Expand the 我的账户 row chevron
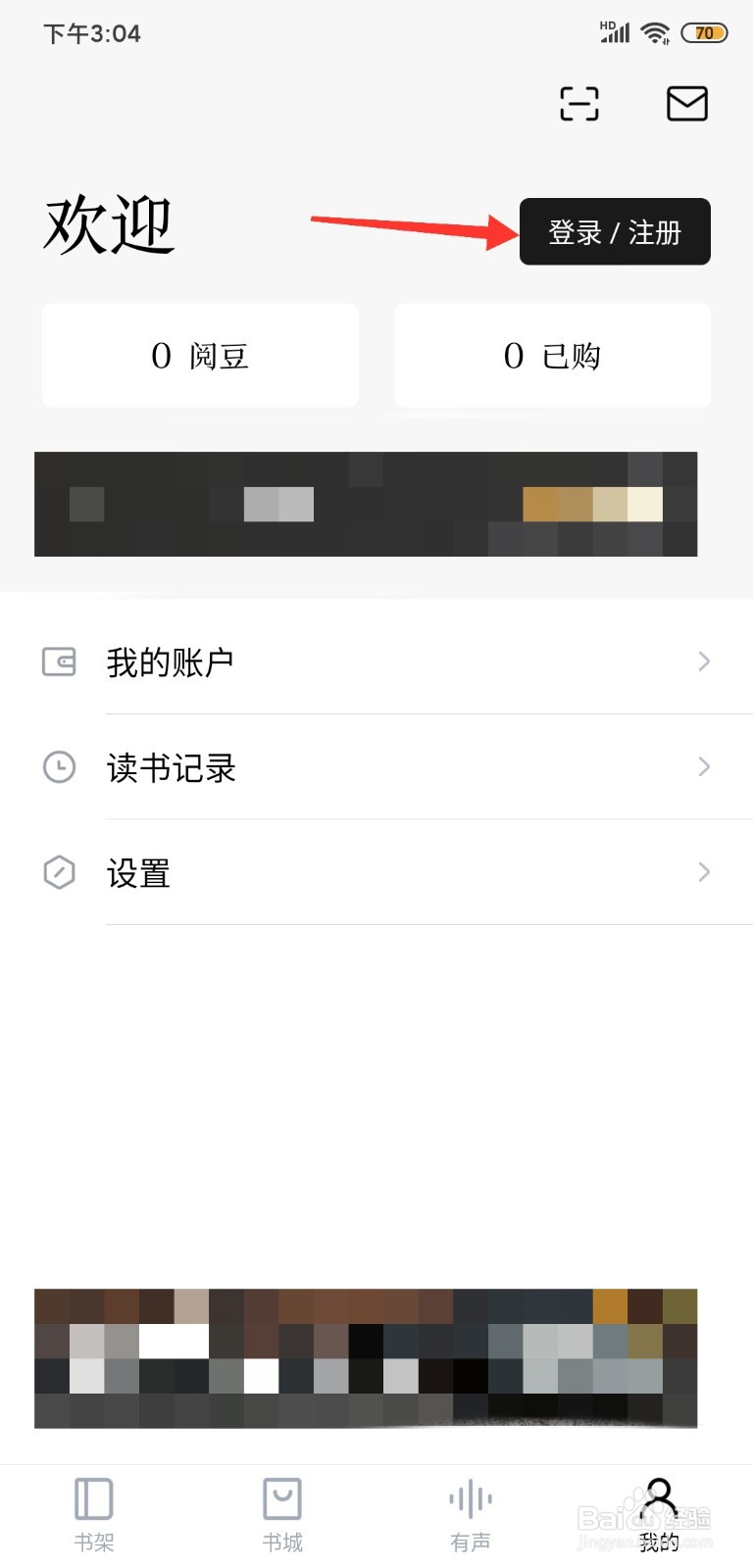The image size is (753, 1568). (702, 661)
